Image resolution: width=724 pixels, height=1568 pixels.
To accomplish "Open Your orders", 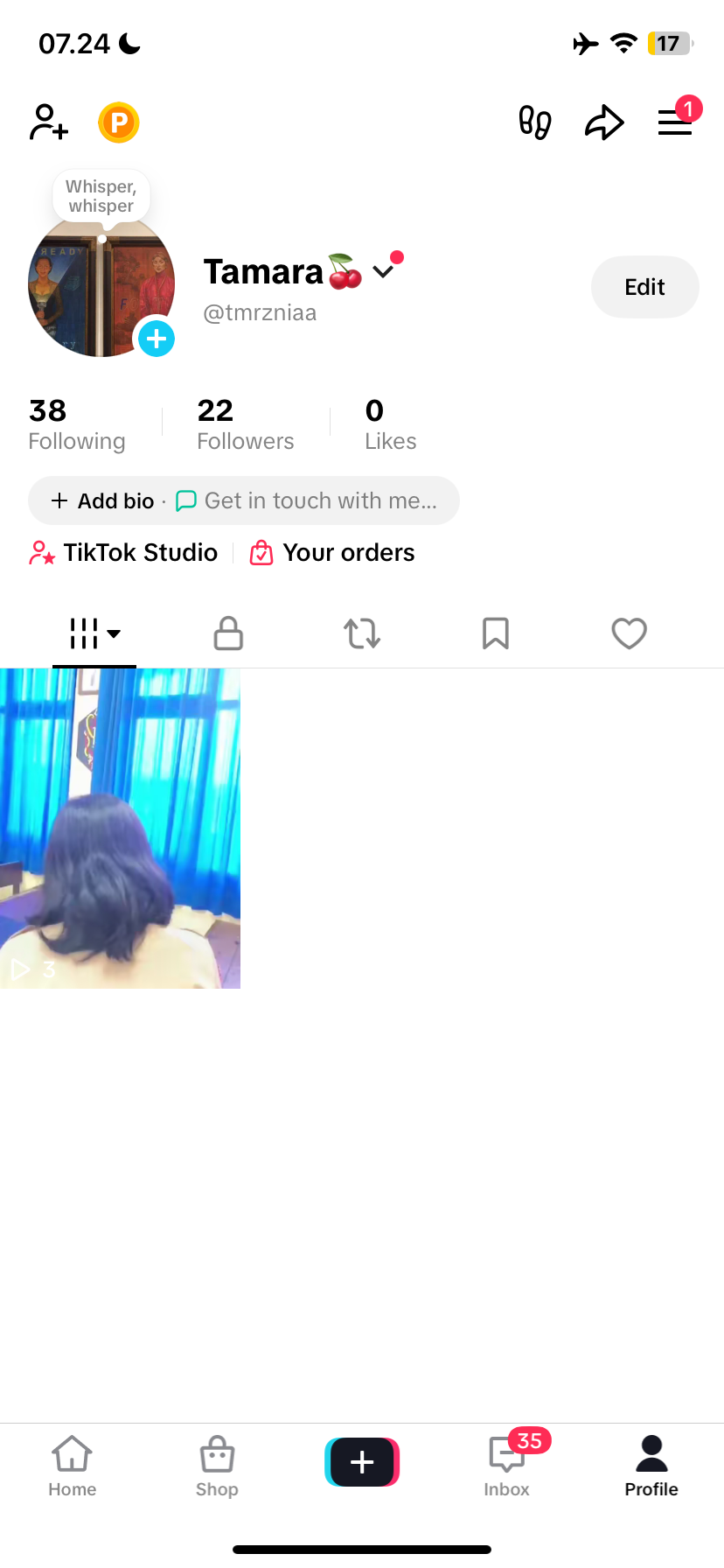I will 333,553.
